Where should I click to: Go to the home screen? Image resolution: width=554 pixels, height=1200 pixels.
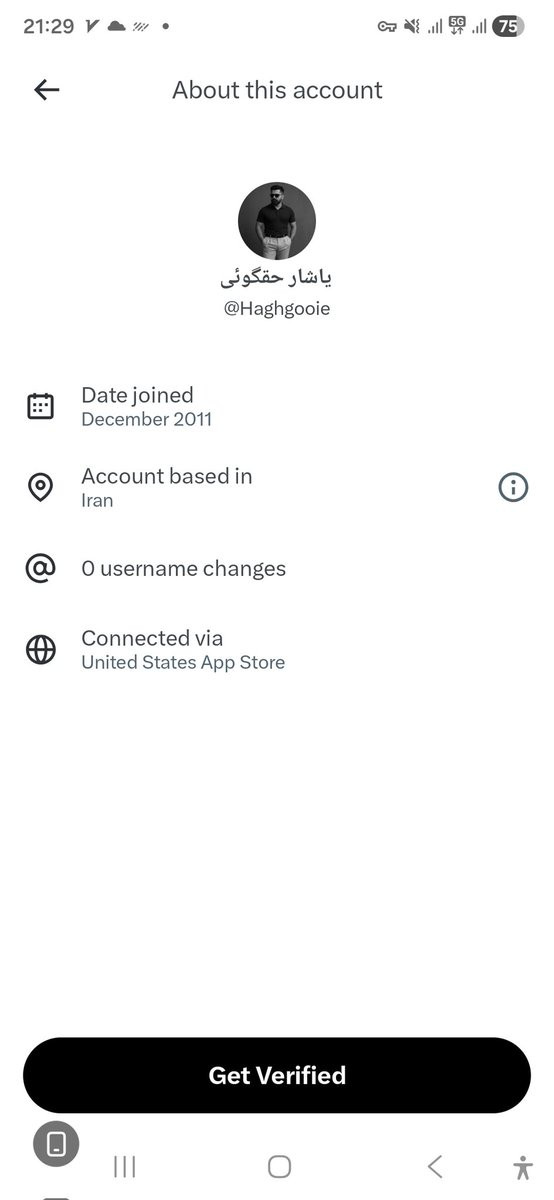[x=280, y=1166]
